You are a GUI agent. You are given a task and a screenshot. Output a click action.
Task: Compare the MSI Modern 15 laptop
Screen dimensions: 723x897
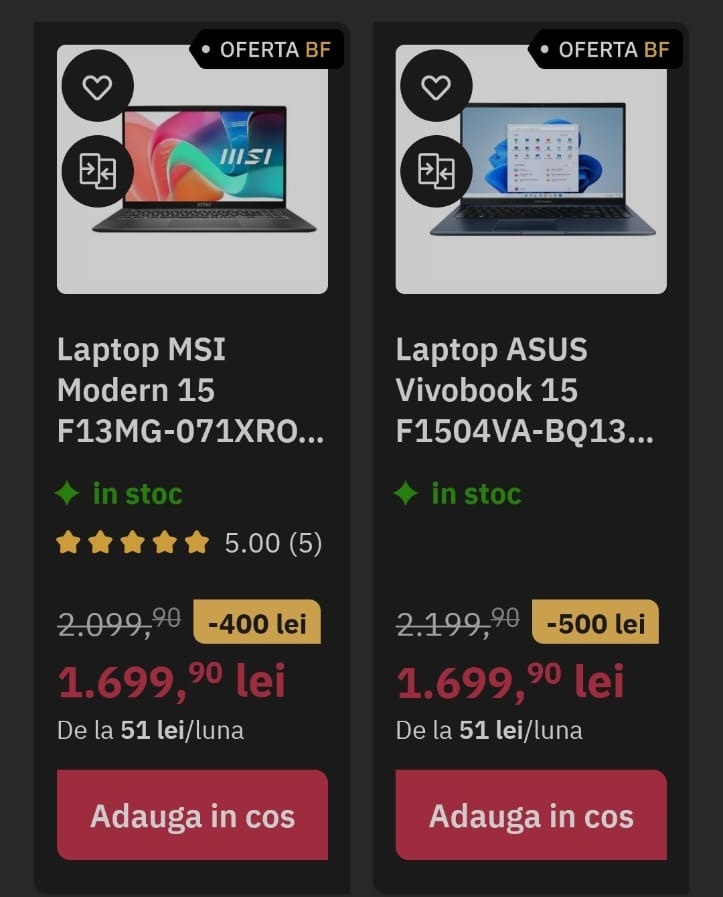click(97, 171)
